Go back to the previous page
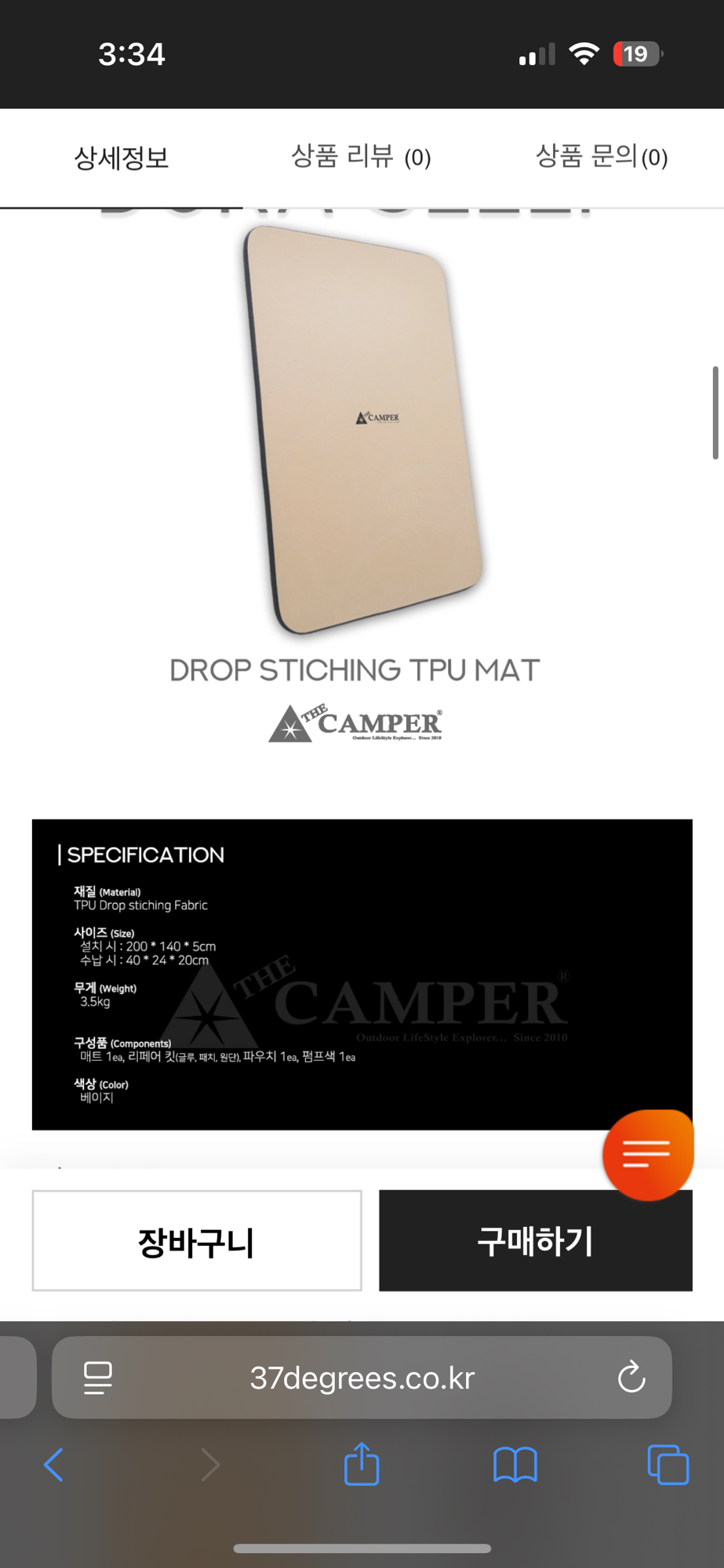This screenshot has height=1568, width=724. point(53,1465)
